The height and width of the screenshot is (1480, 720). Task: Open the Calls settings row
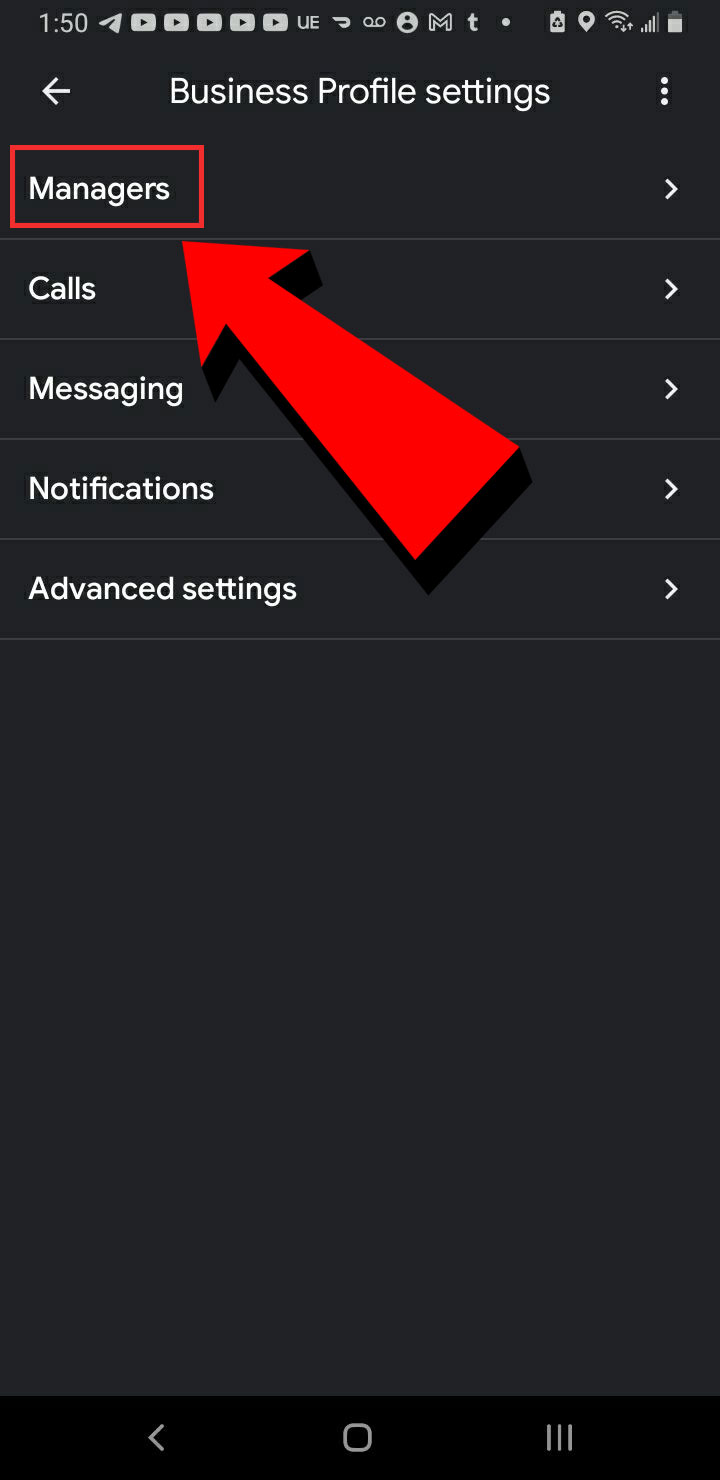click(x=360, y=289)
